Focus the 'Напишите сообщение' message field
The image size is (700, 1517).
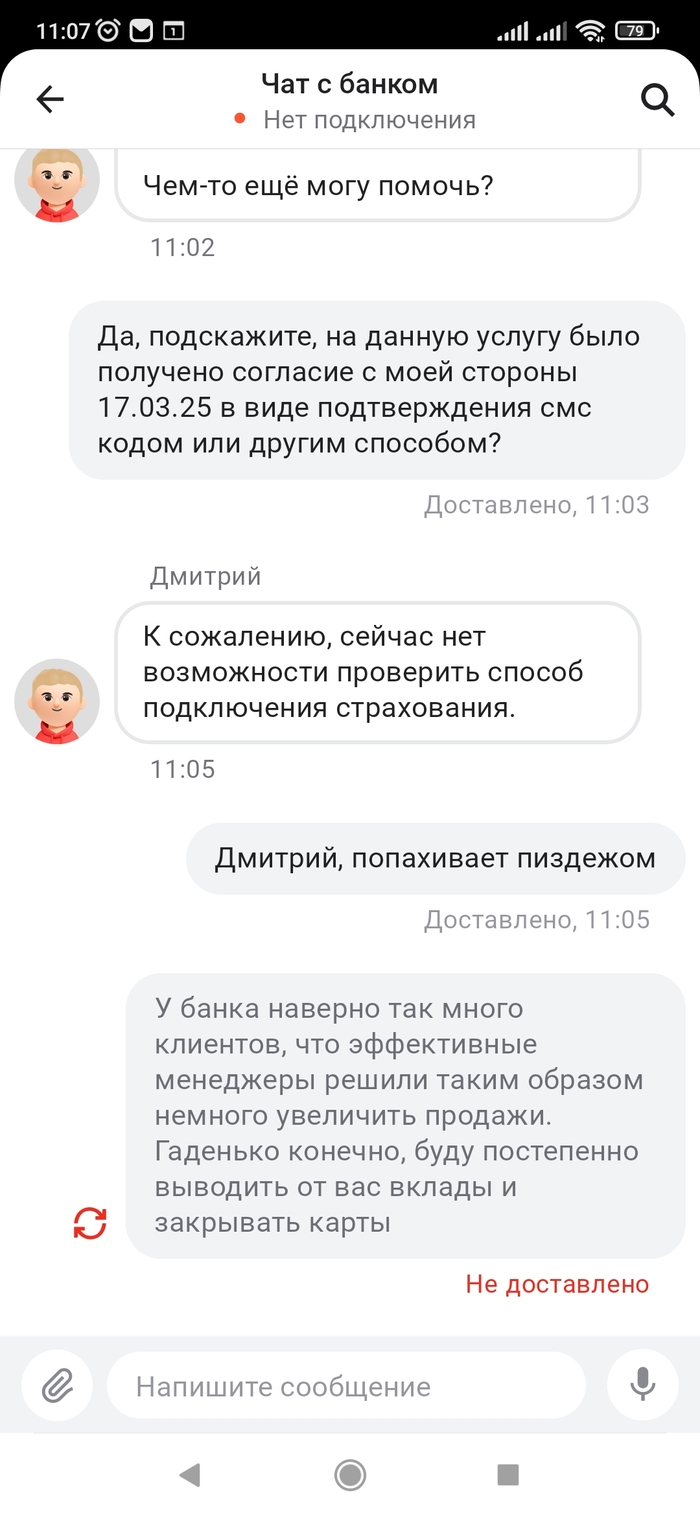tap(345, 1386)
